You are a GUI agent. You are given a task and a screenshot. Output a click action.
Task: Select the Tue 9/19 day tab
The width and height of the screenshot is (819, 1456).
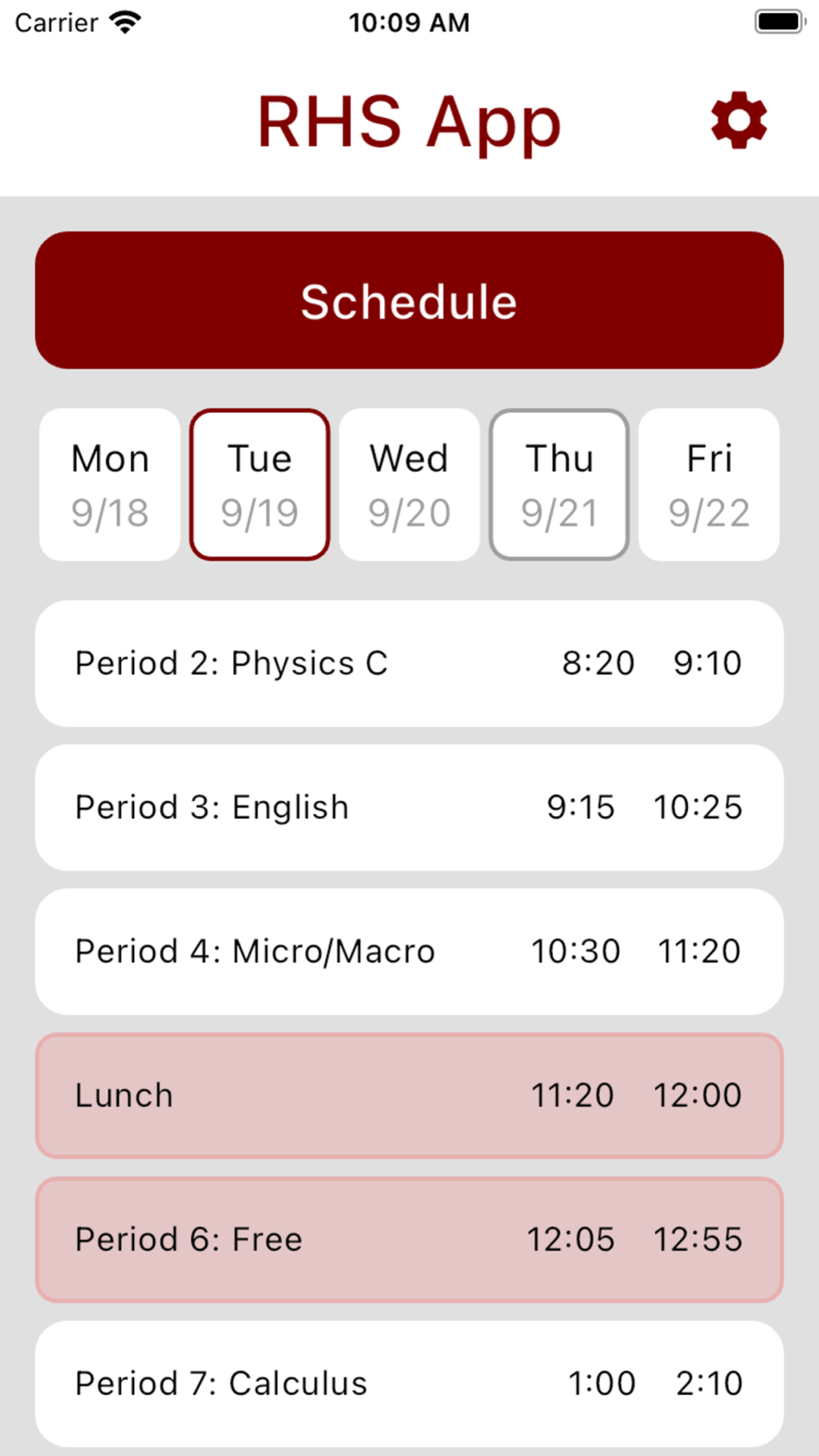(x=259, y=483)
